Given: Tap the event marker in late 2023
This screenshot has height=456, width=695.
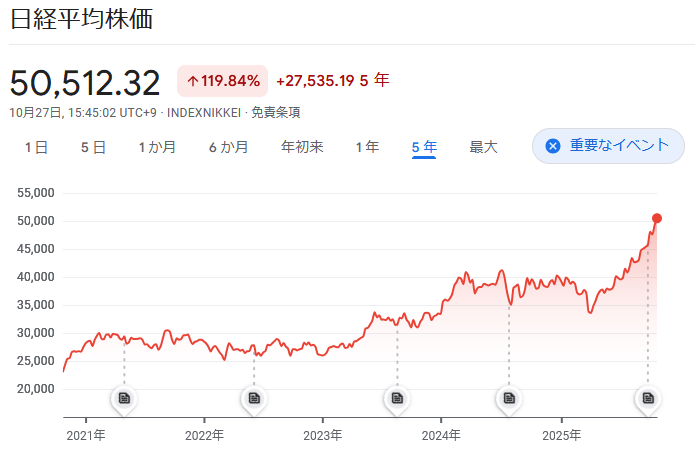Looking at the screenshot, I should 397,398.
